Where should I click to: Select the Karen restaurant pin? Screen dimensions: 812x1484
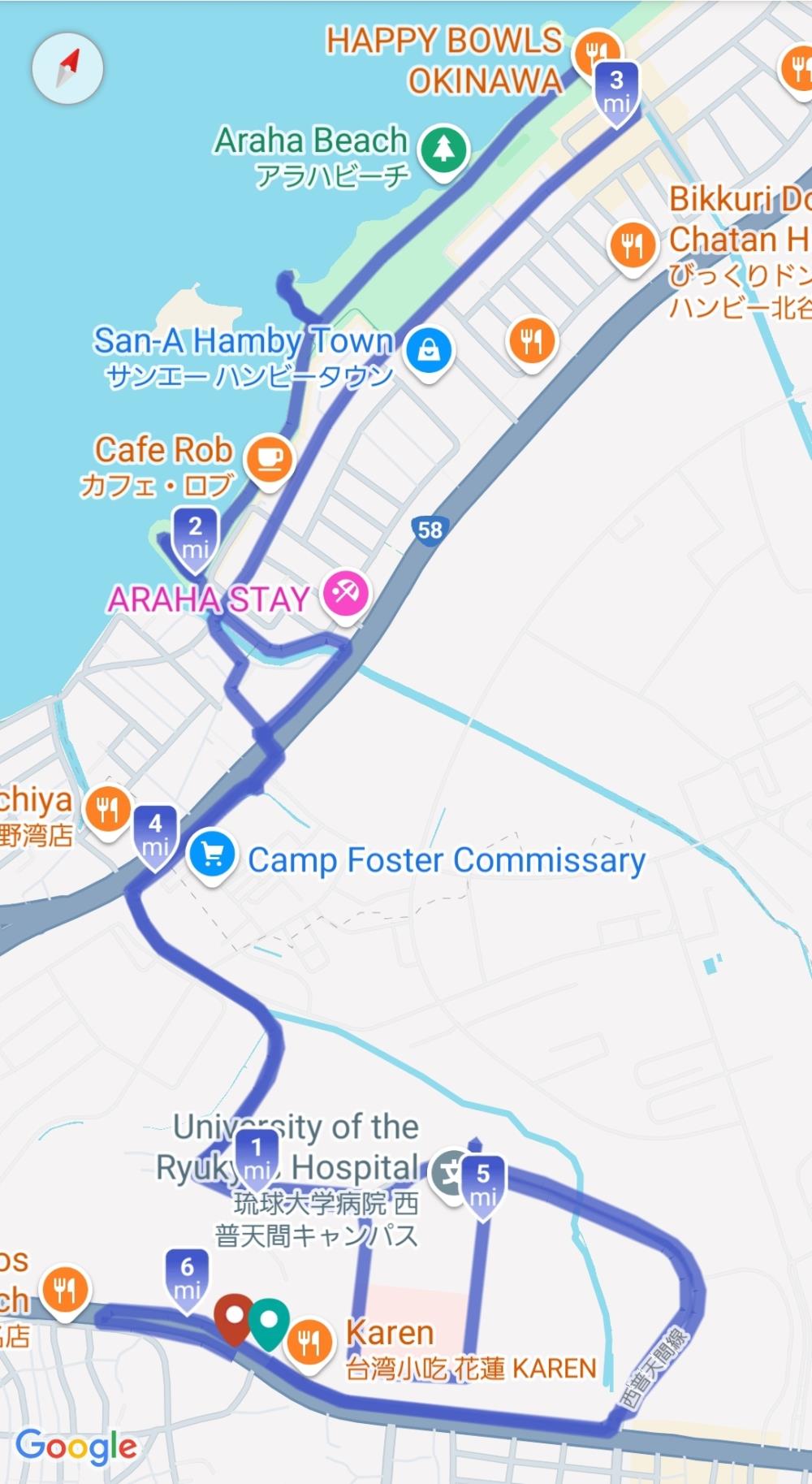pos(309,1342)
